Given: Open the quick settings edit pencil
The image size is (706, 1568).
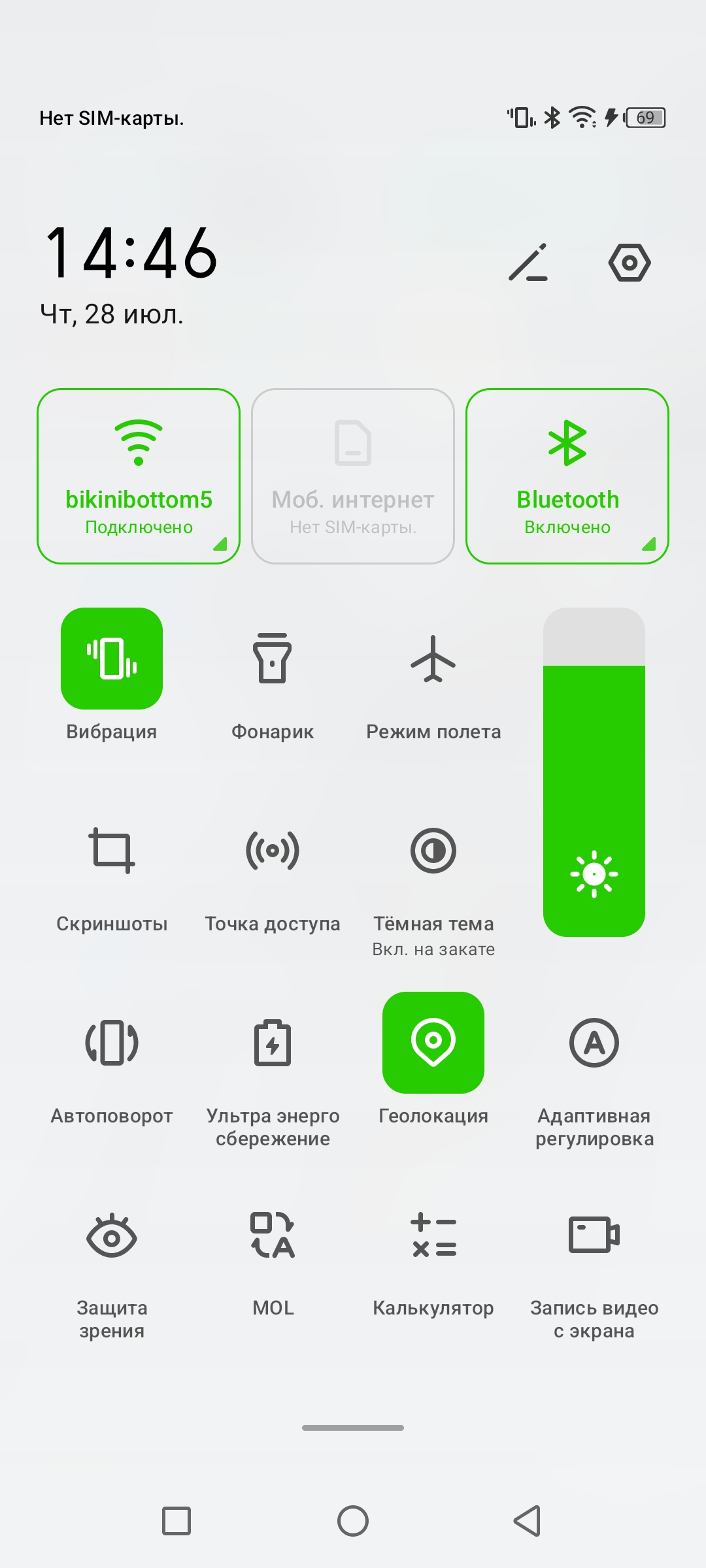Looking at the screenshot, I should click(x=528, y=263).
